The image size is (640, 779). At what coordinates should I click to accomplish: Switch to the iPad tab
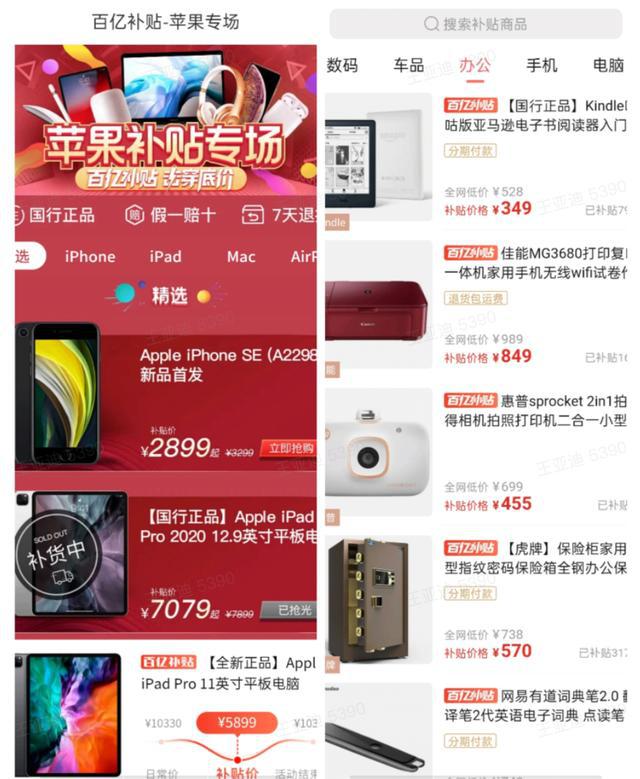click(x=165, y=257)
